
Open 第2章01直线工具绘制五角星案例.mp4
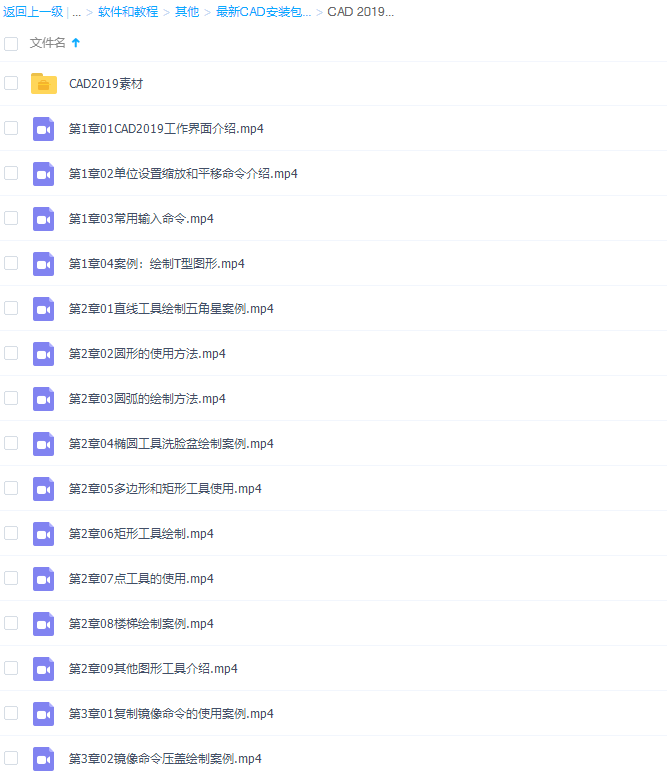(x=170, y=308)
